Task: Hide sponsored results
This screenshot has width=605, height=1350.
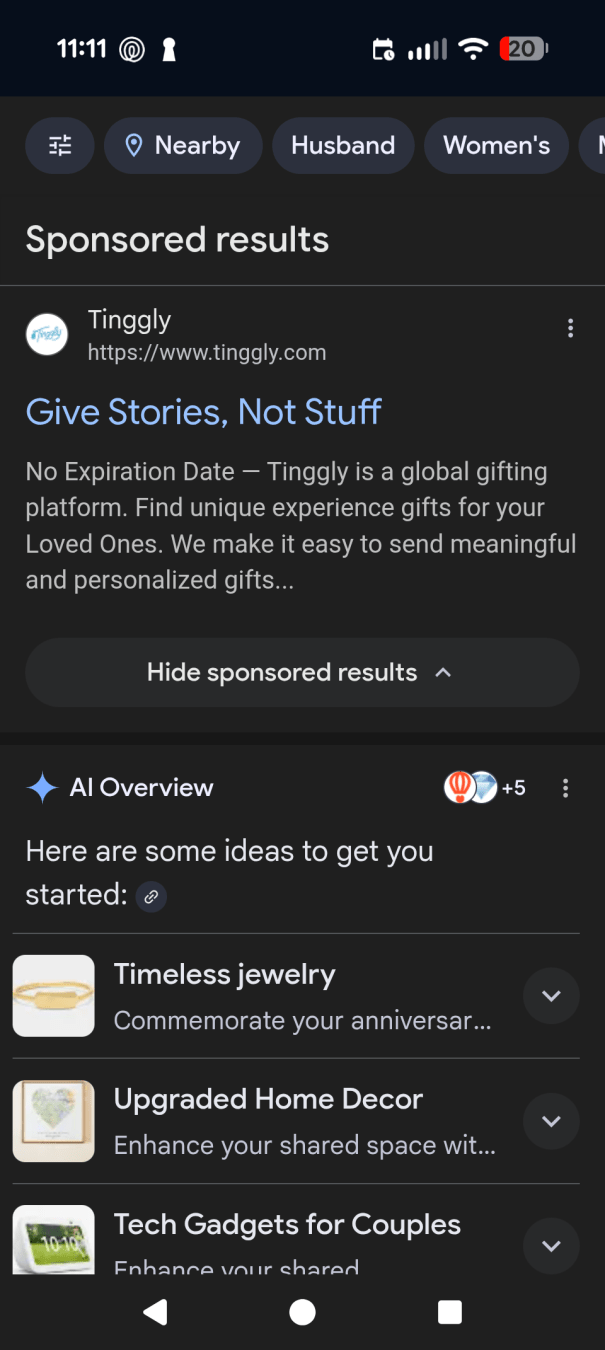Action: click(x=301, y=672)
